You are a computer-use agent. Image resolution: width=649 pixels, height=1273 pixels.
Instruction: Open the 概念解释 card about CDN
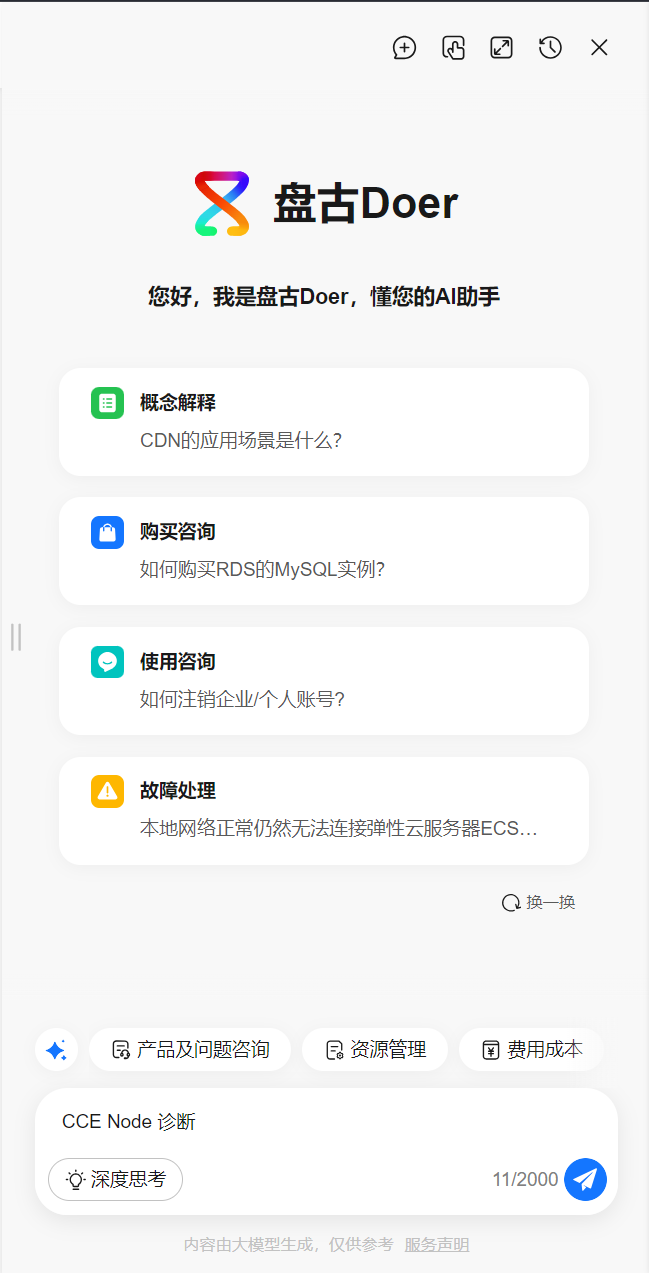(324, 421)
